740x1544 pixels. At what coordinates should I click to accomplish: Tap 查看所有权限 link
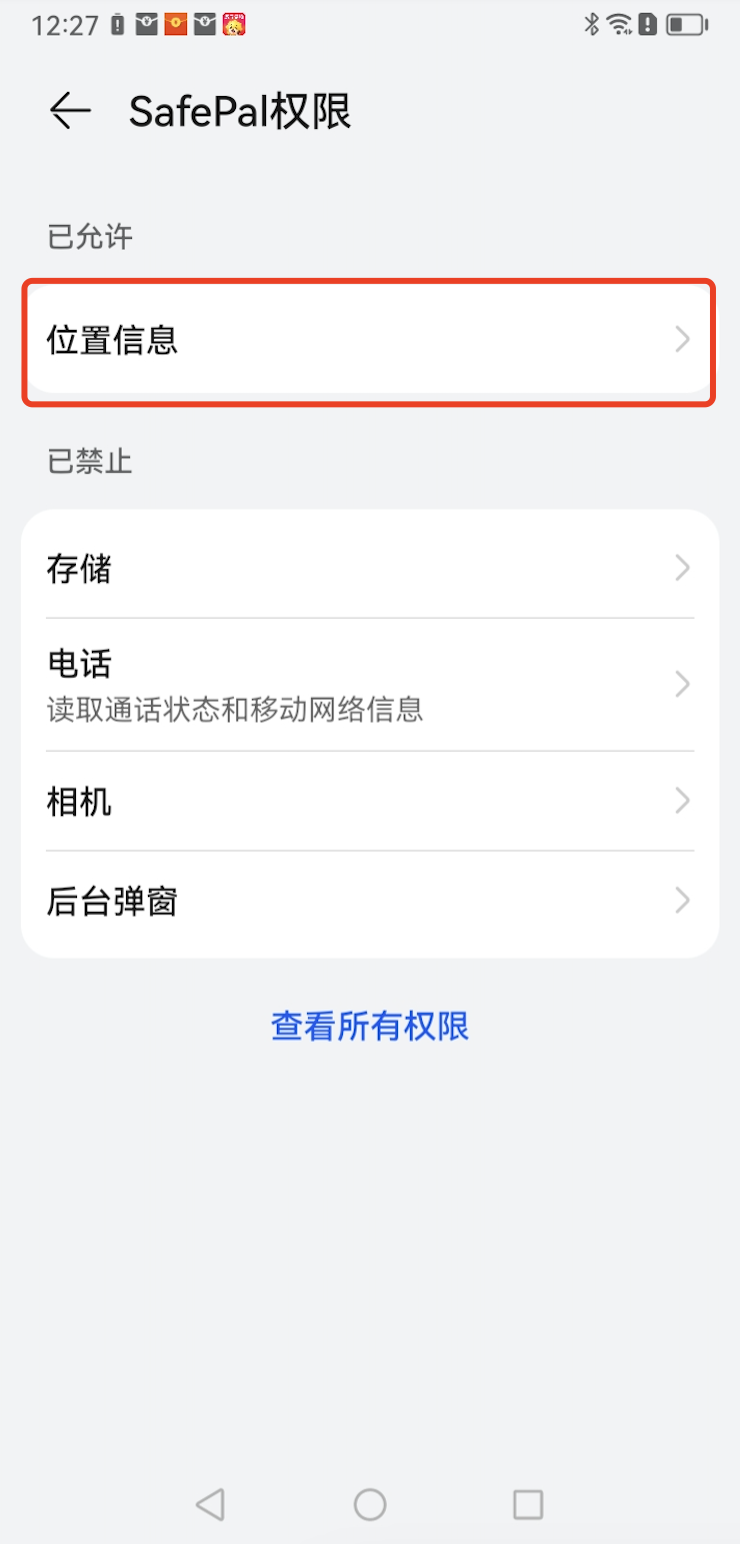click(x=370, y=1026)
